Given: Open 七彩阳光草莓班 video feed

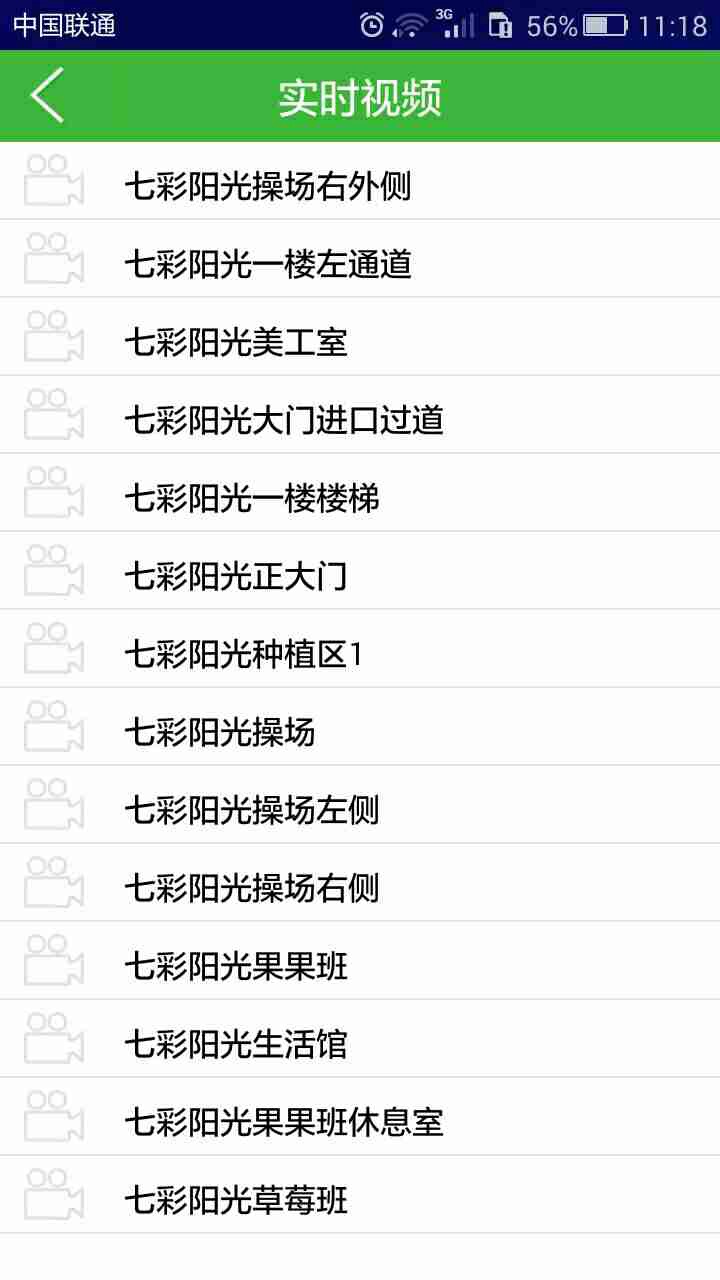Looking at the screenshot, I should click(360, 1195).
